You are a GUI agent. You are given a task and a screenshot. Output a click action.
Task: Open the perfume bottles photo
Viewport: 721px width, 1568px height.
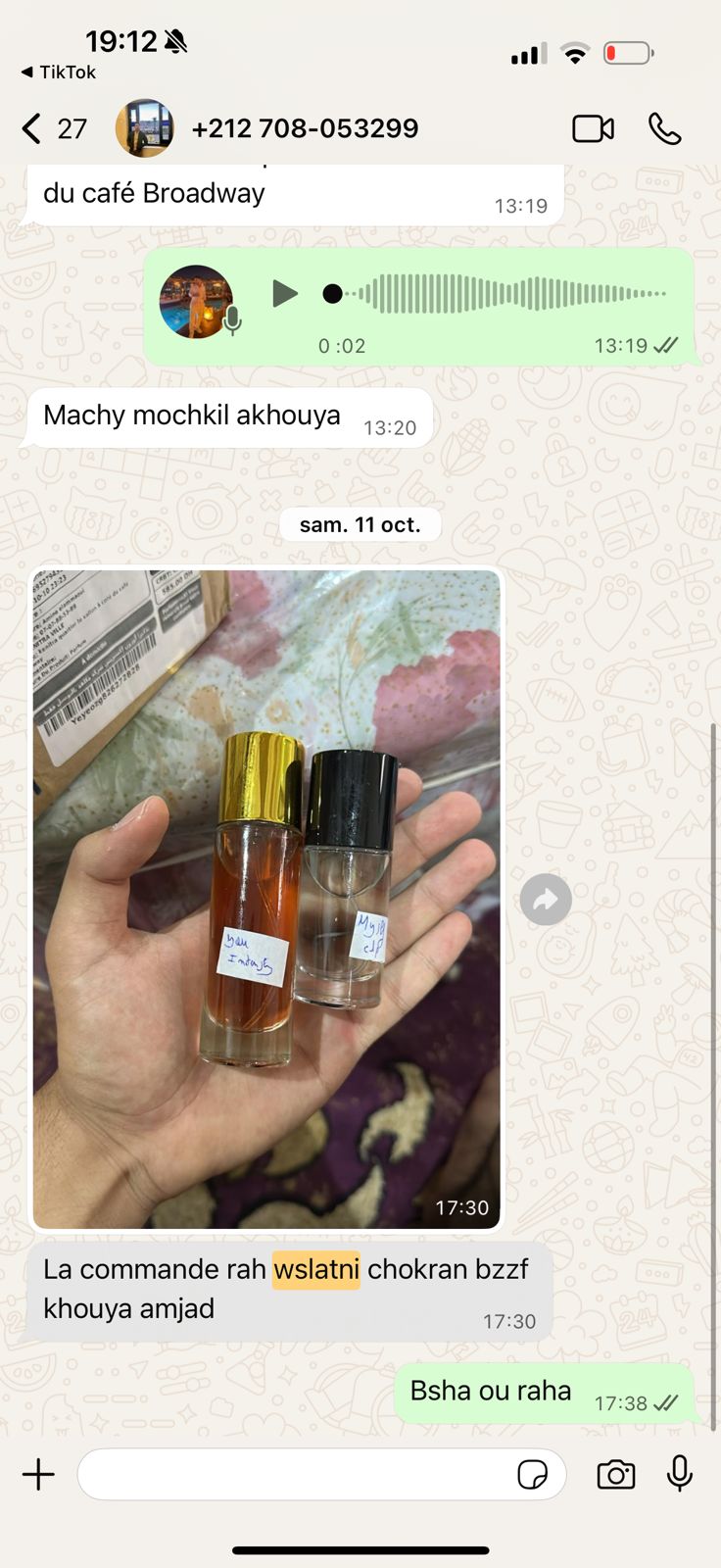click(x=266, y=897)
